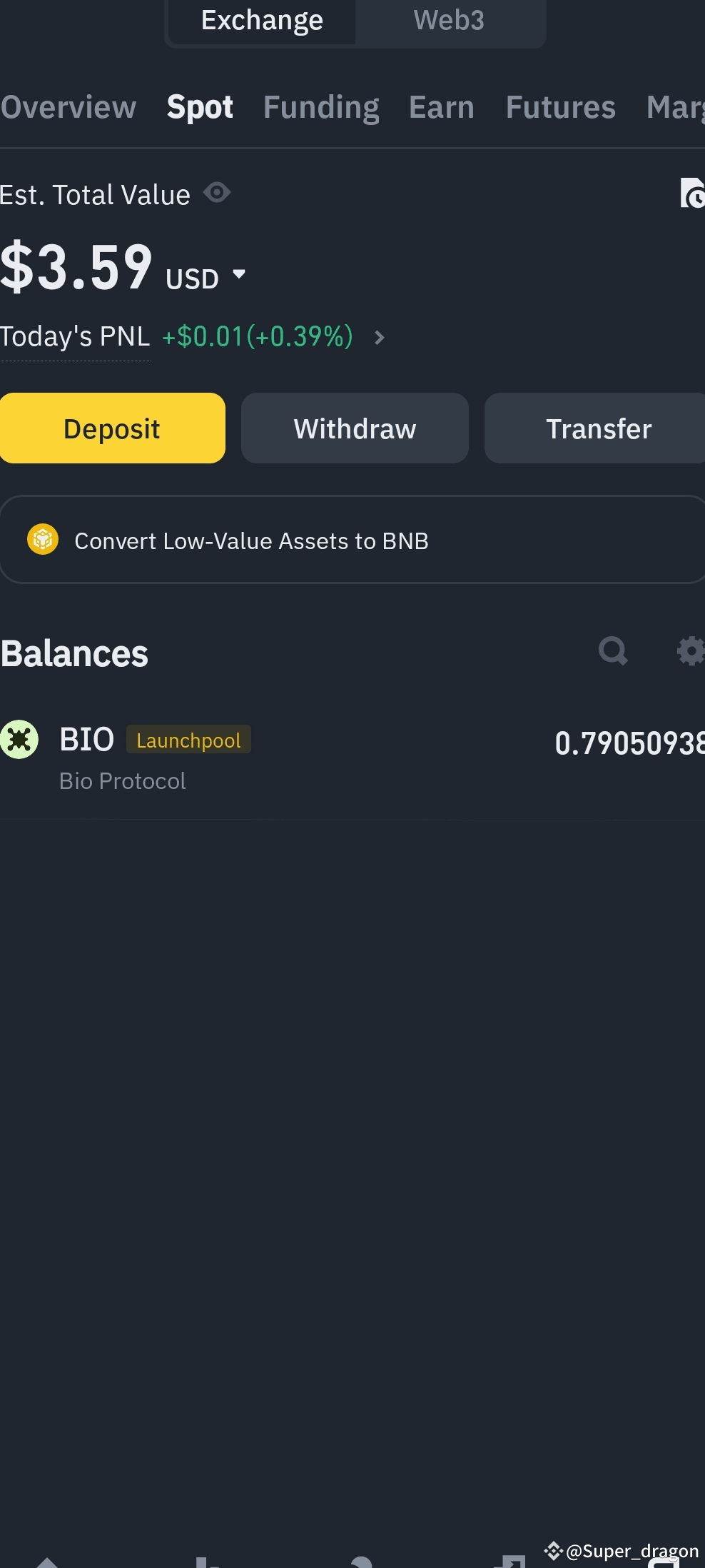Open the balances search magnifier

click(x=612, y=651)
